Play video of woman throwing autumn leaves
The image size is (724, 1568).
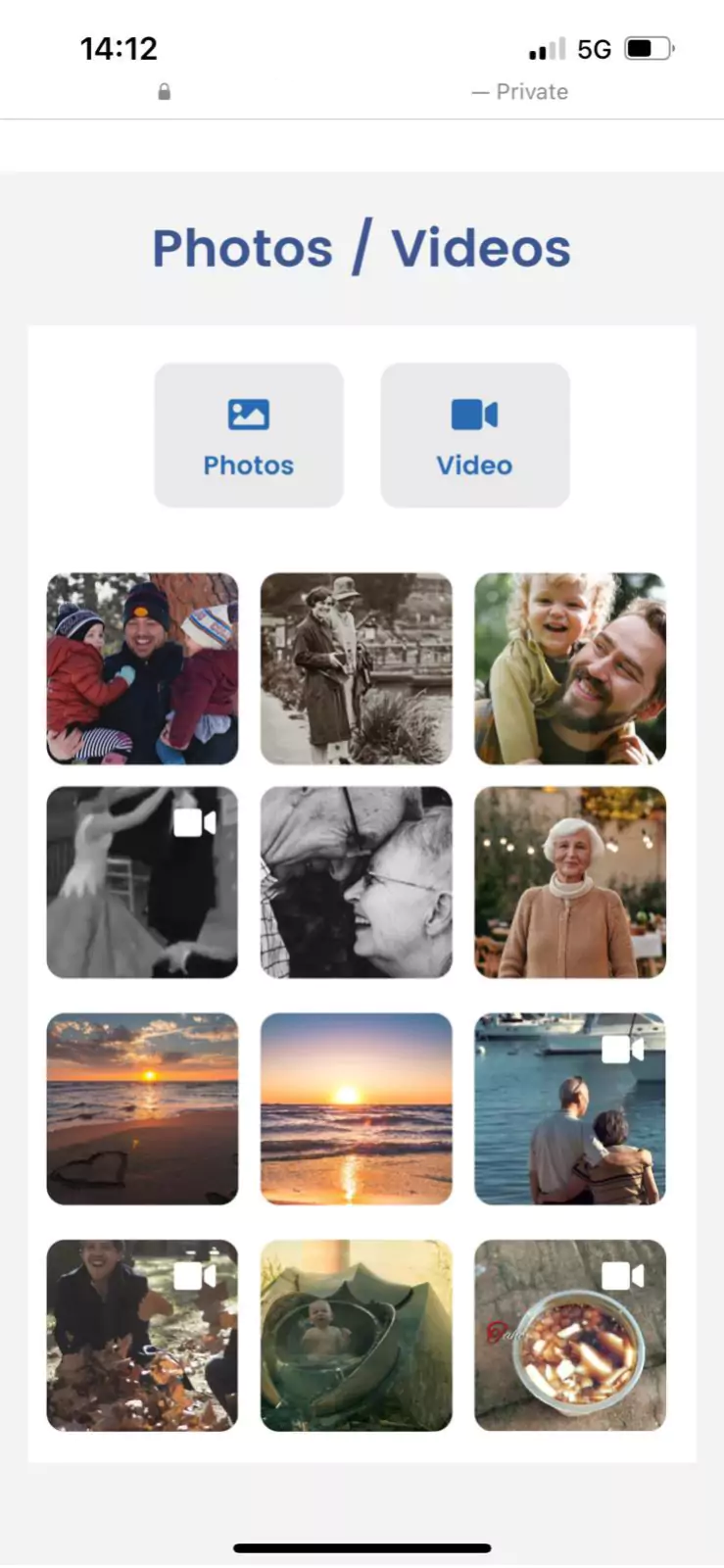[x=142, y=1335]
